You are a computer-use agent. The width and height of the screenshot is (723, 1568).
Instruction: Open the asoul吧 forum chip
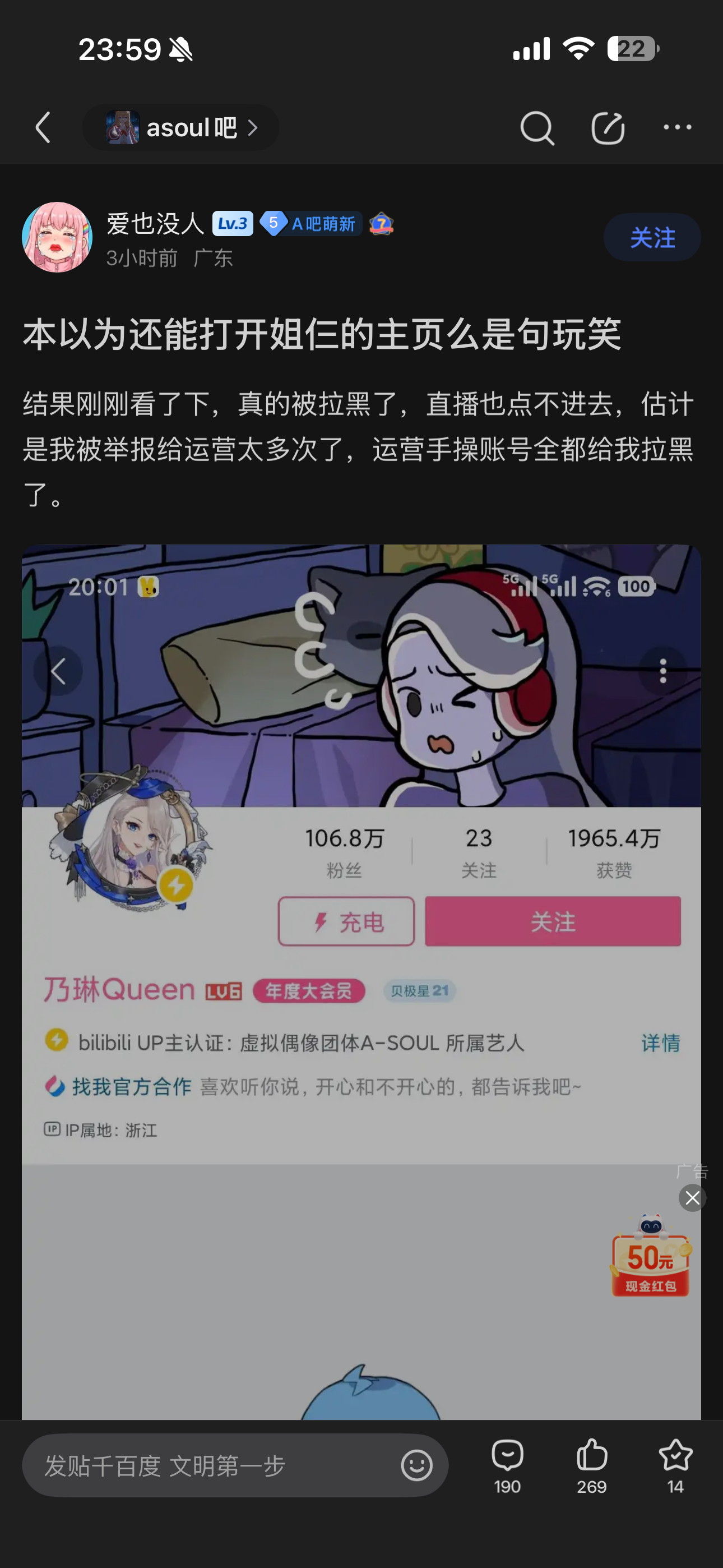click(x=180, y=128)
